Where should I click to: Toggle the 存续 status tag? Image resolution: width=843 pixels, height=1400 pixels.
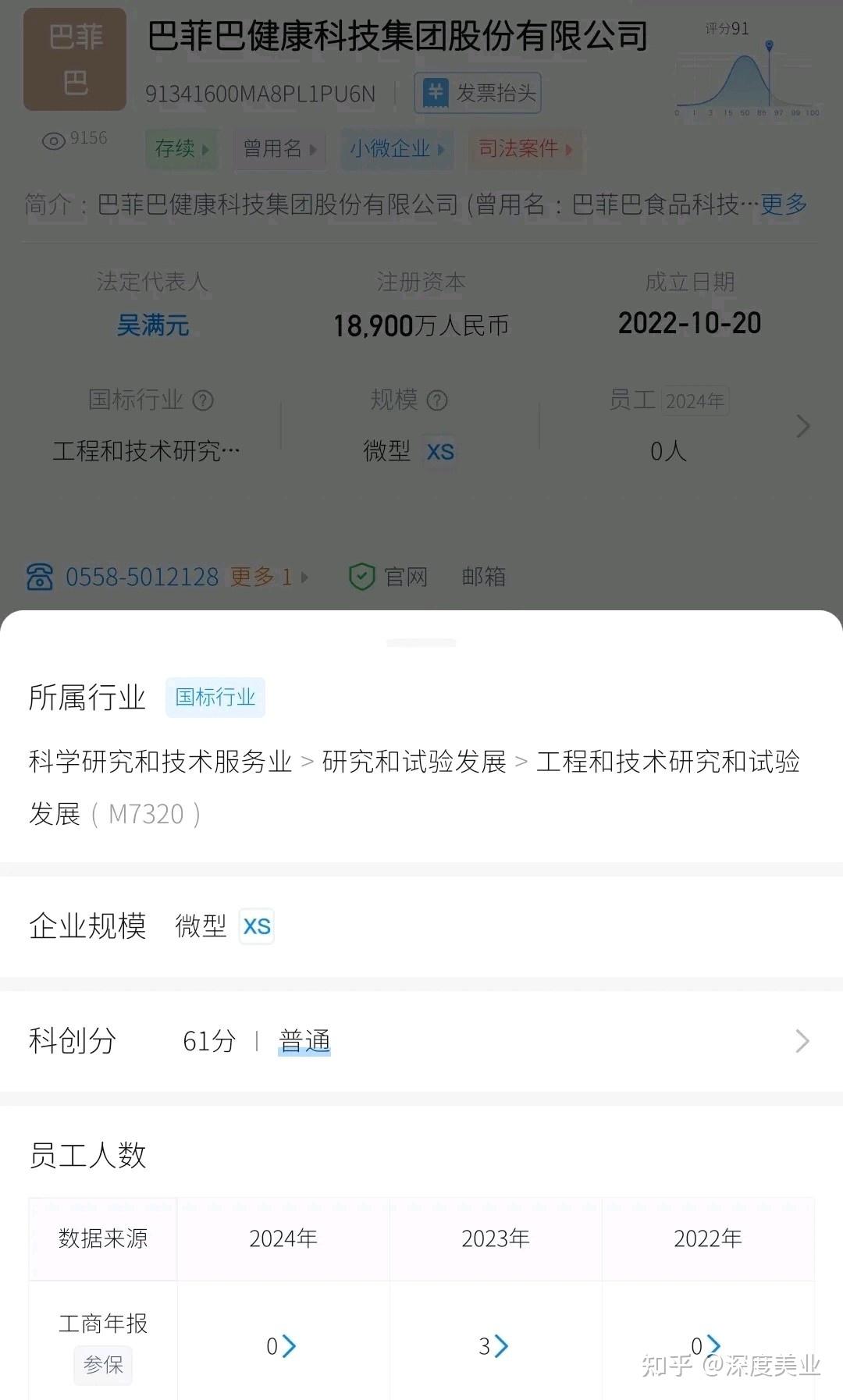(x=181, y=149)
